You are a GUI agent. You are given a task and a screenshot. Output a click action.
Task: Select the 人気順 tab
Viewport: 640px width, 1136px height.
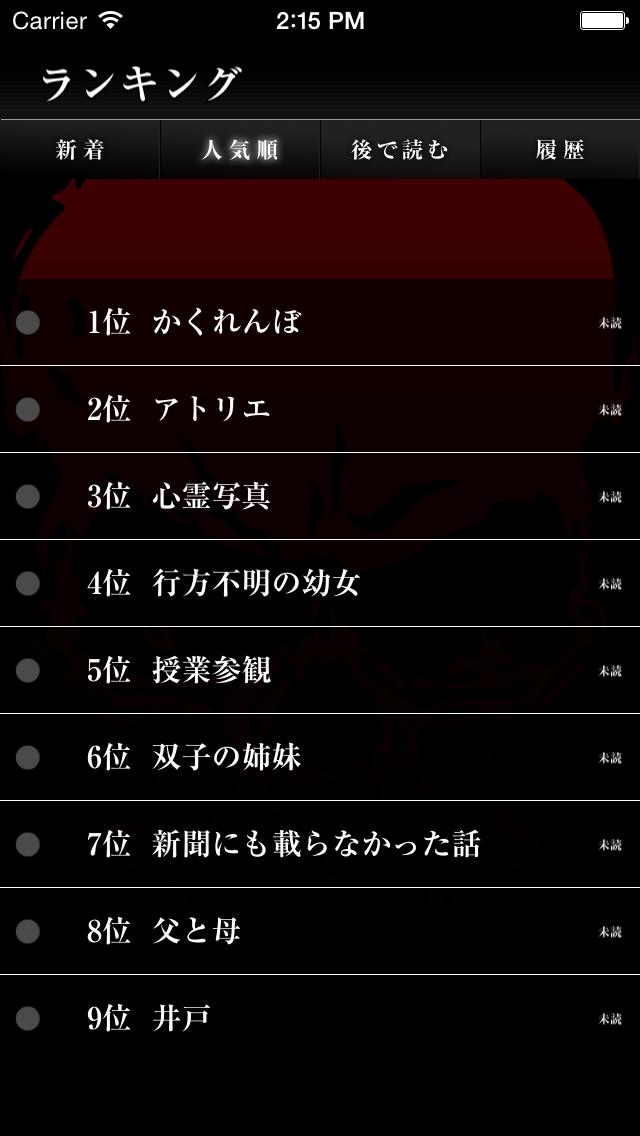coord(240,150)
